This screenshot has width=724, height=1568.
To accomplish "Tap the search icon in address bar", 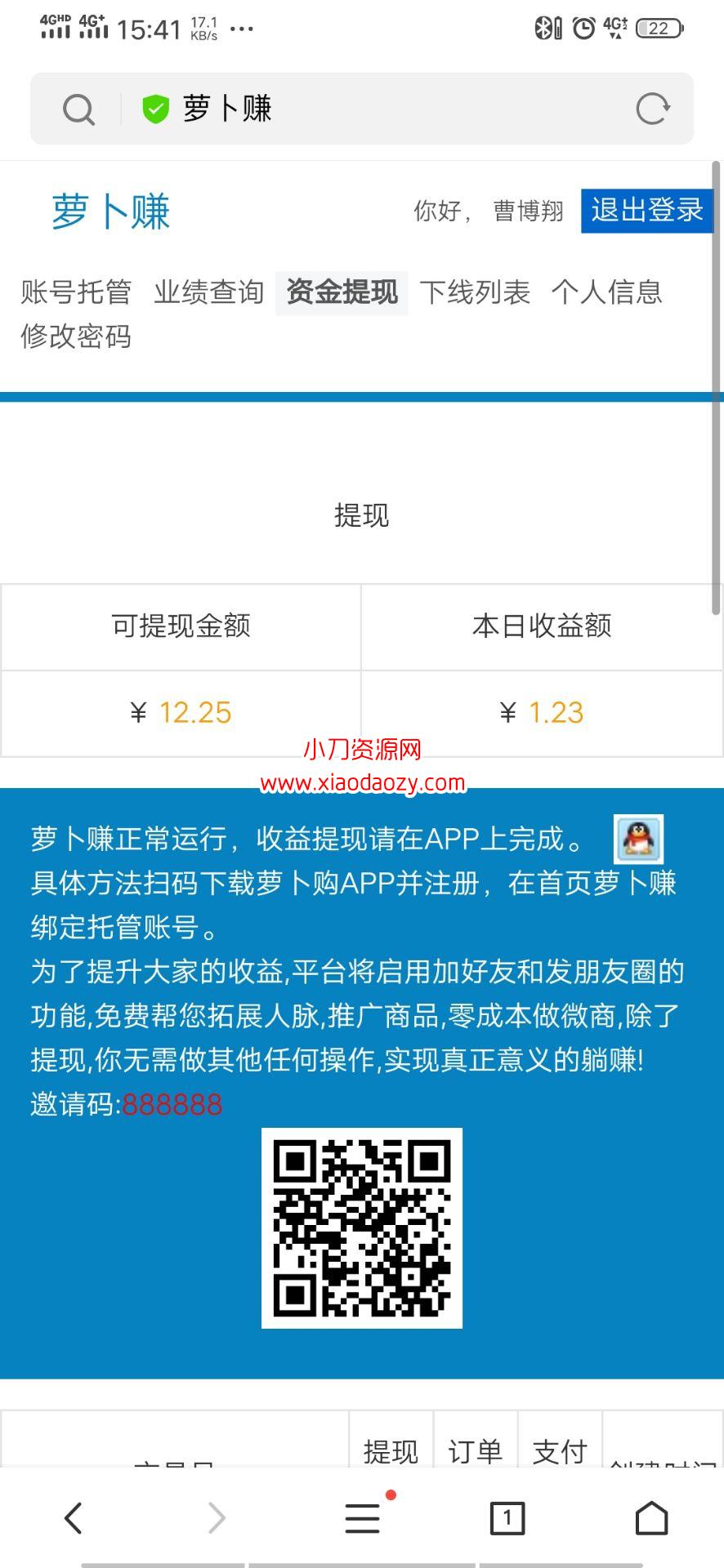I will (78, 109).
